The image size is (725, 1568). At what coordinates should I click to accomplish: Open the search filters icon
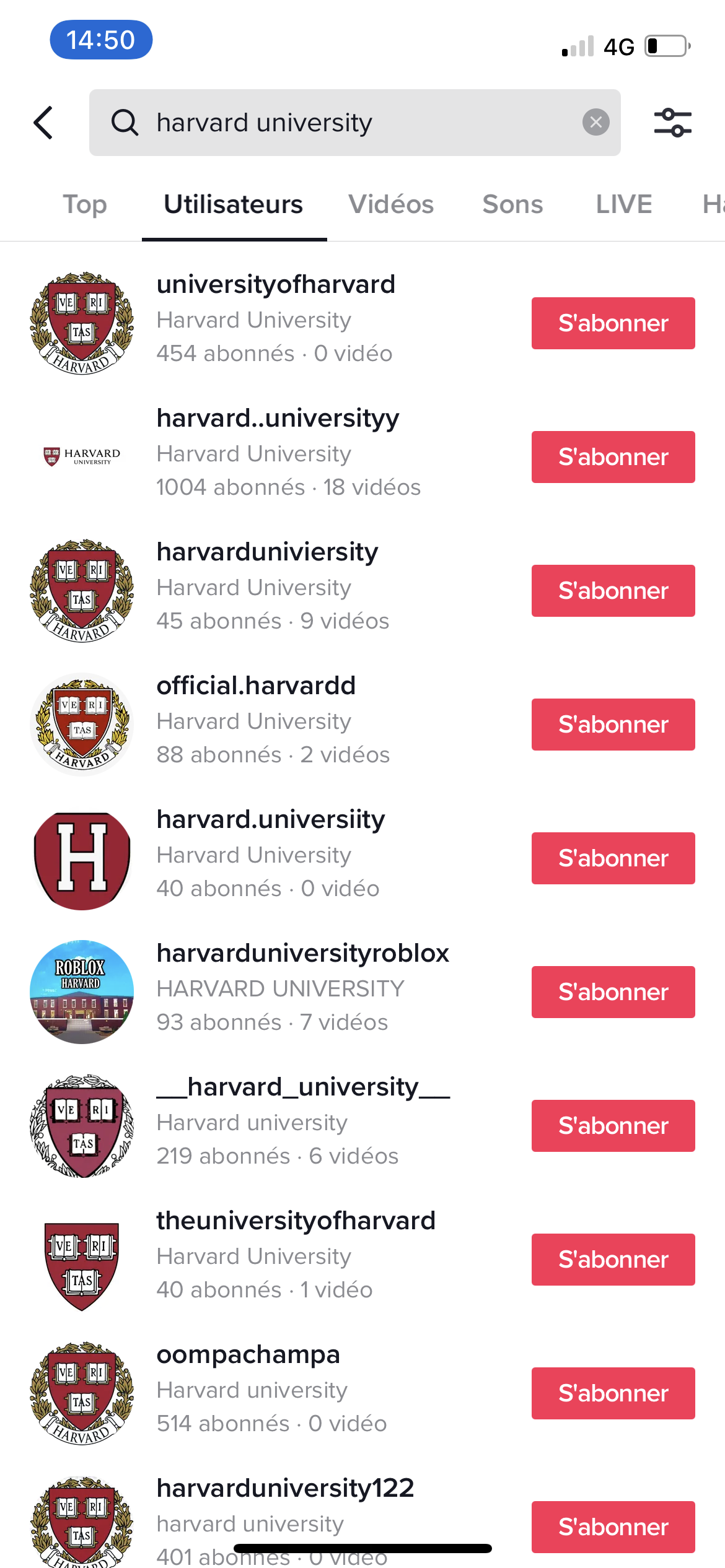tap(672, 123)
